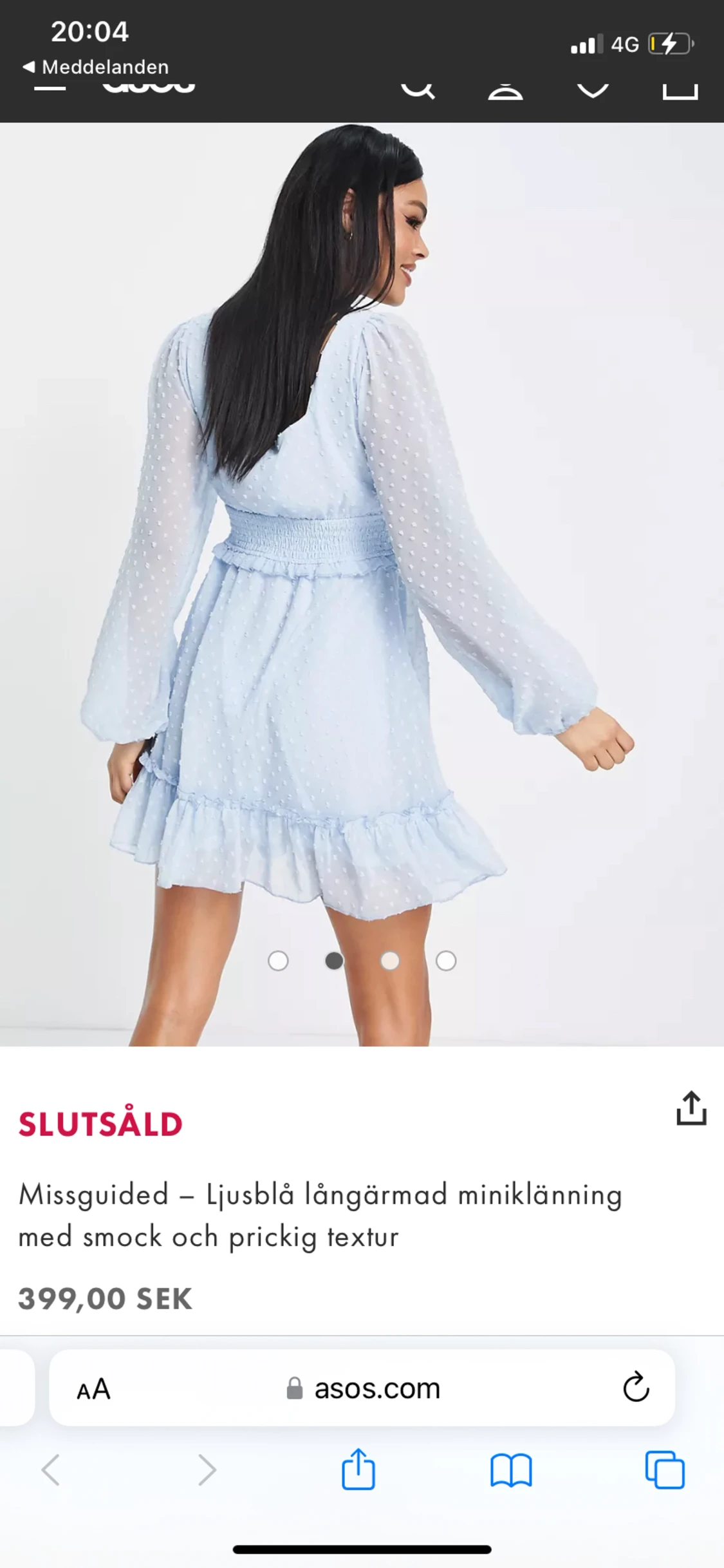The width and height of the screenshot is (724, 1568).
Task: Open the ASOS account icon
Action: [x=505, y=91]
